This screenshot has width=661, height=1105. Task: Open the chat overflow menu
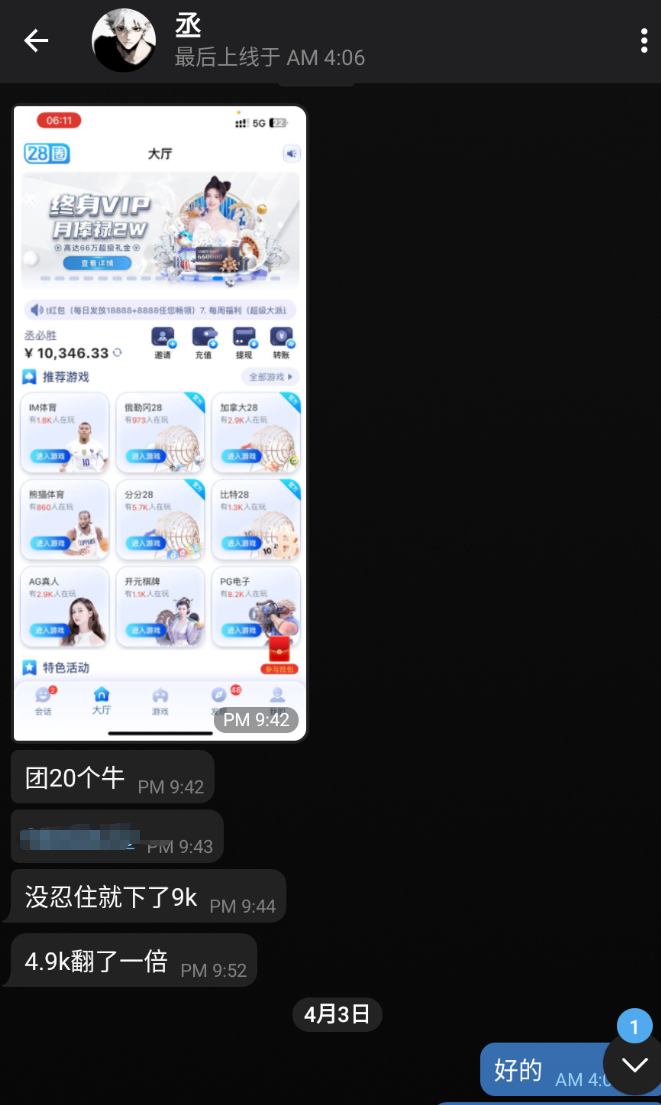point(644,41)
